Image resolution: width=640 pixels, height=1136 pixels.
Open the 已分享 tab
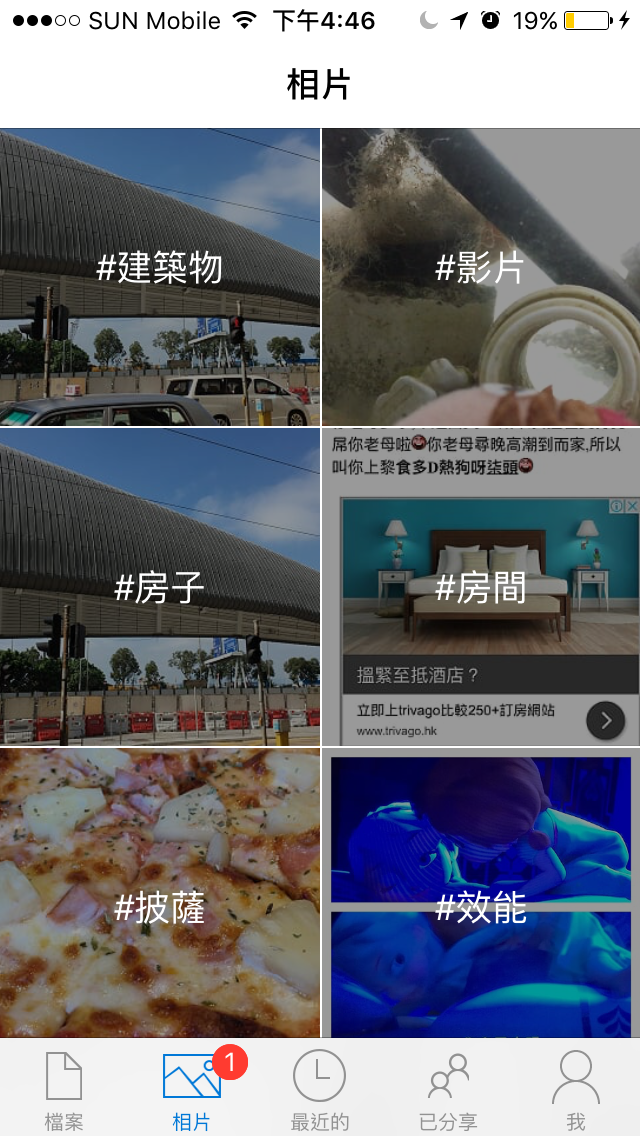(x=448, y=1088)
